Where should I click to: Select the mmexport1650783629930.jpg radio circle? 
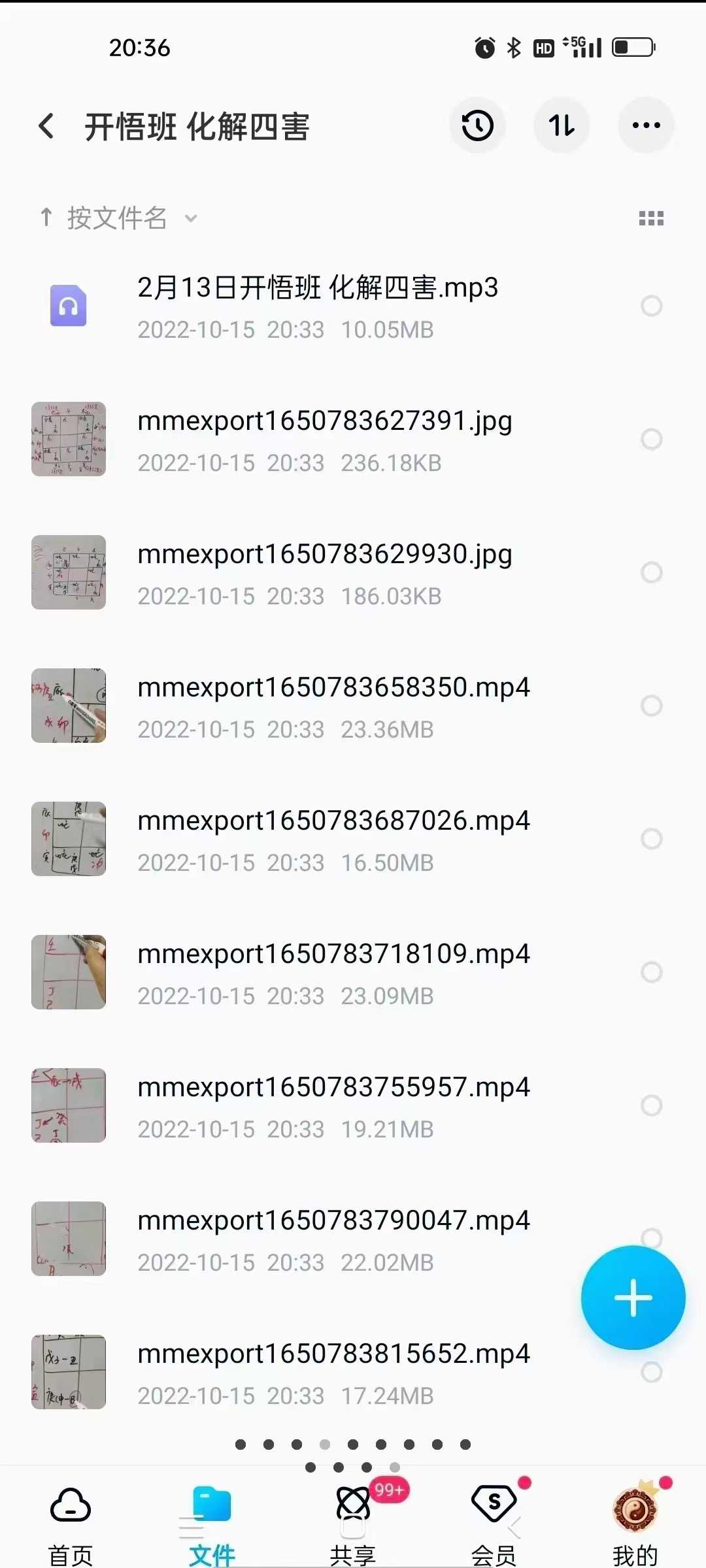tap(652, 572)
